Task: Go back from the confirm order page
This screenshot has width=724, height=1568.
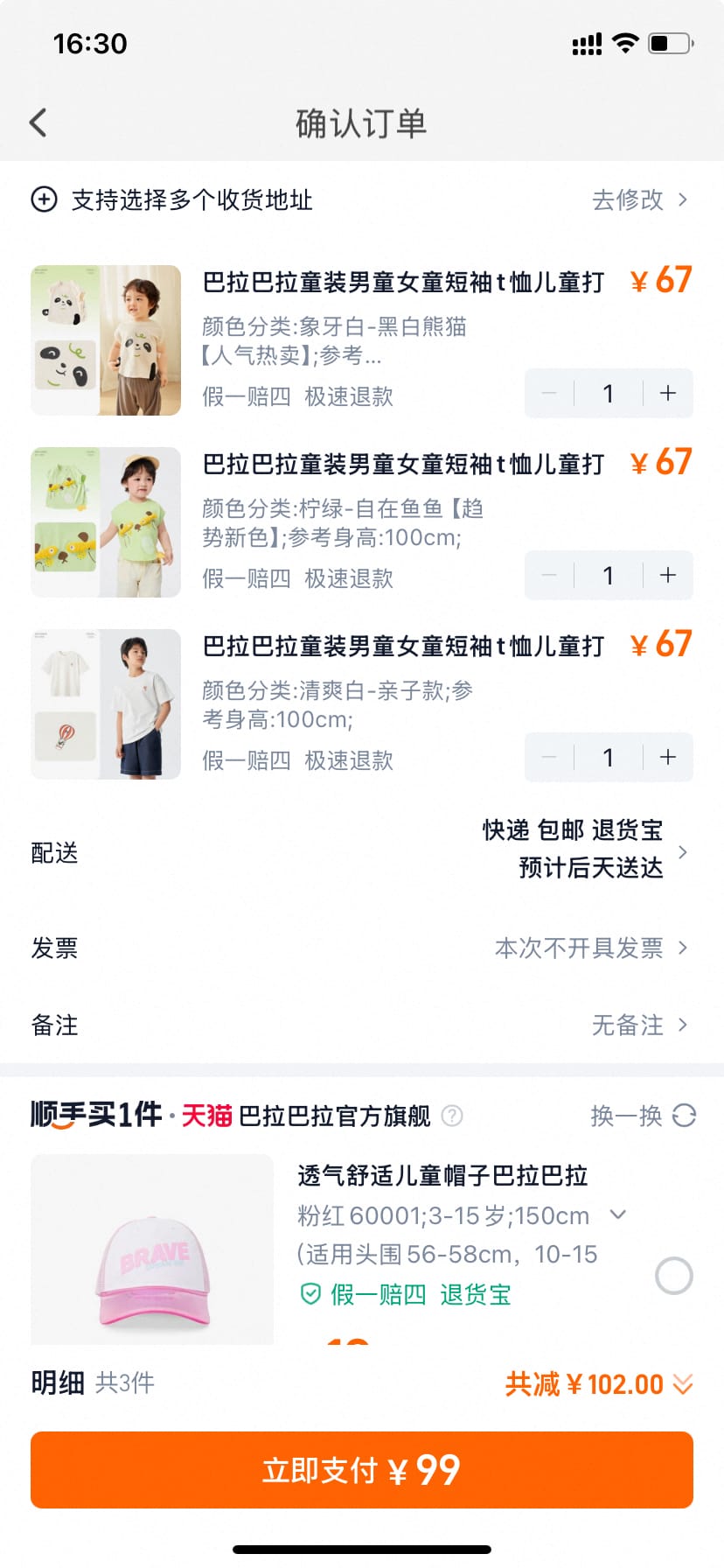Action: click(x=38, y=122)
